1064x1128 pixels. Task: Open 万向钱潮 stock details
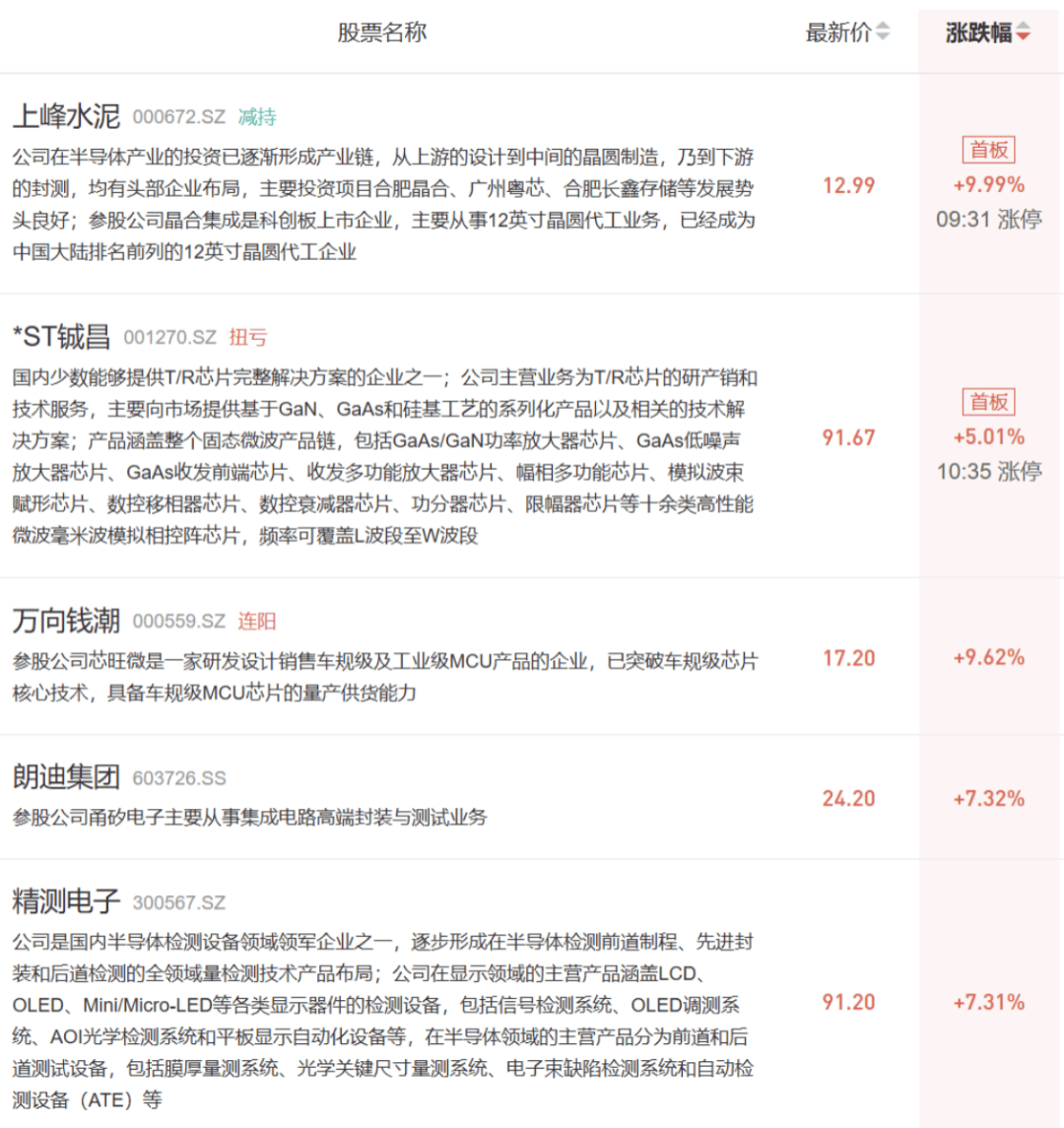pos(66,621)
